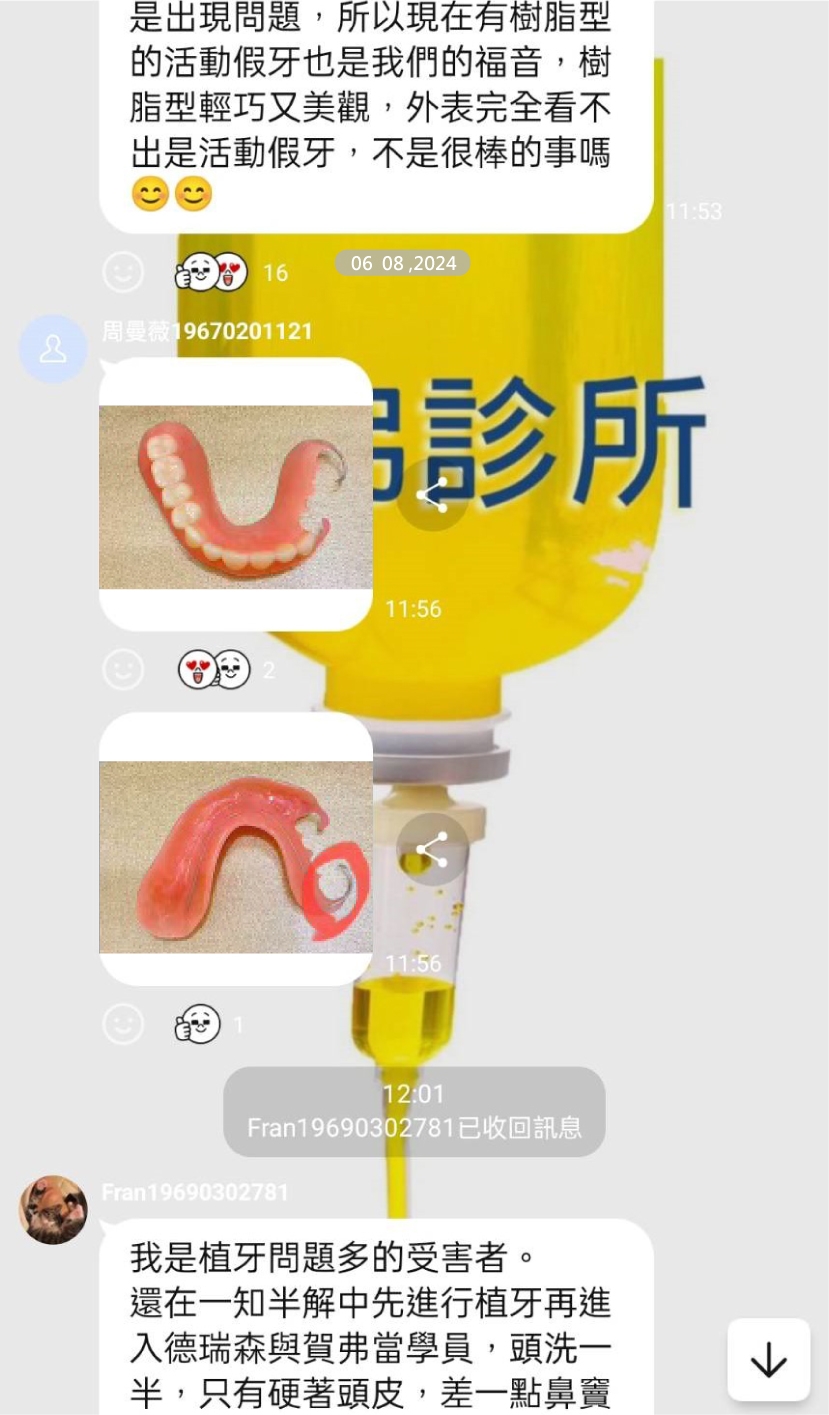Open 周曼薇19670201121's profile avatar
The width and height of the screenshot is (829, 1415).
[x=53, y=349]
